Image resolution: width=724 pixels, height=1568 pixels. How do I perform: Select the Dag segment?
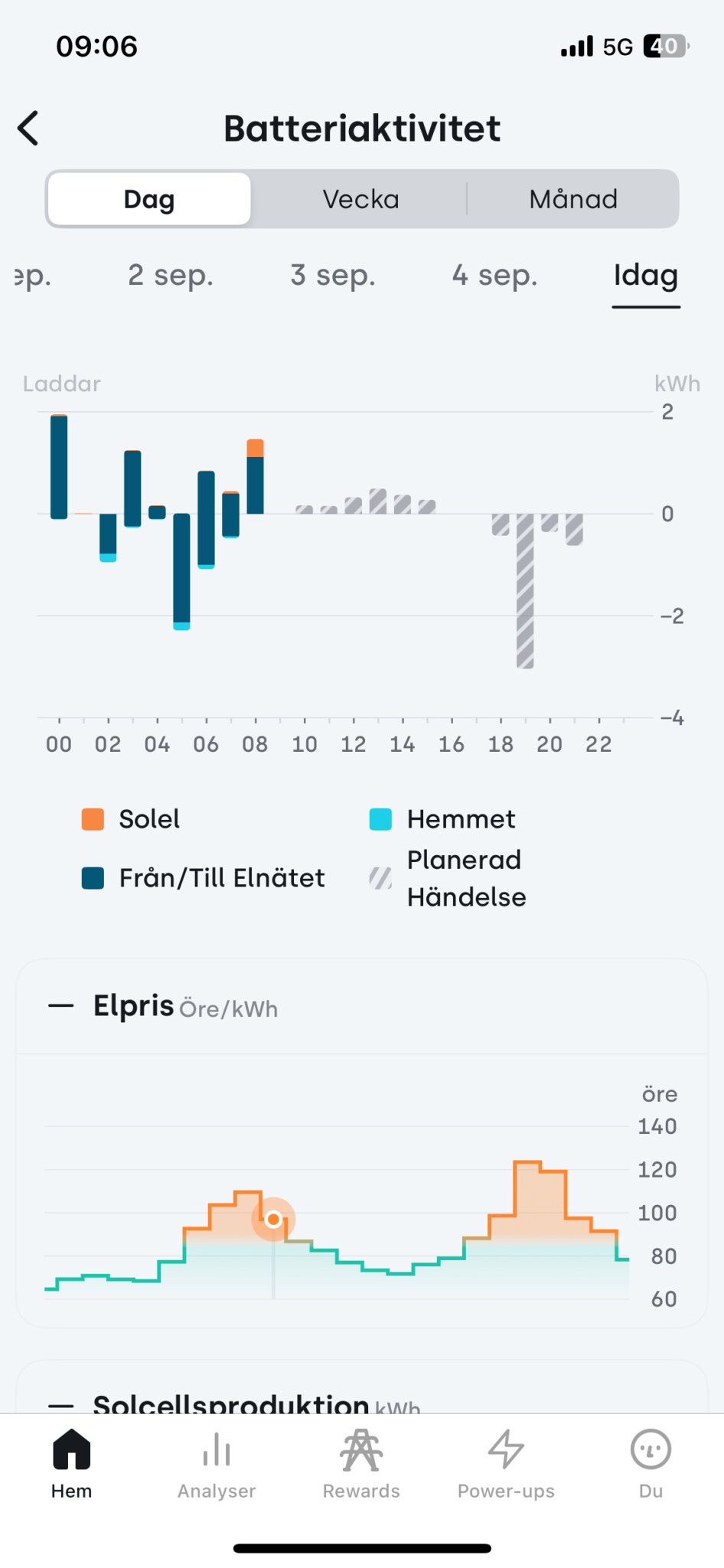(149, 199)
